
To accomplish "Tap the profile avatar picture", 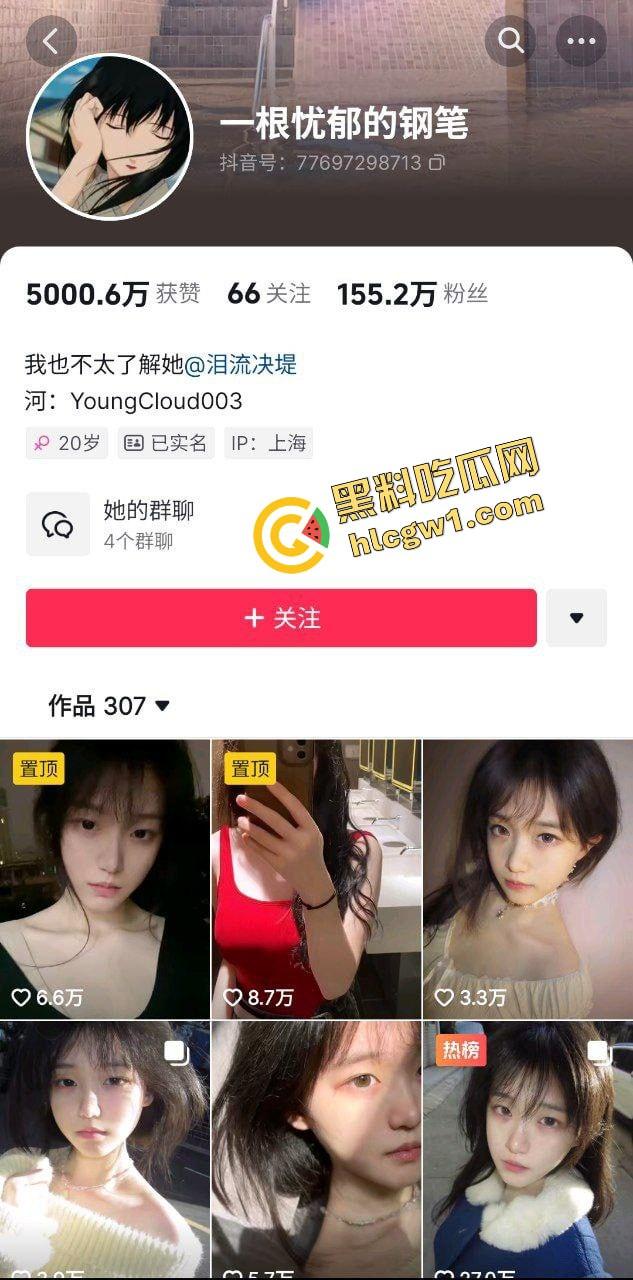I will click(109, 137).
